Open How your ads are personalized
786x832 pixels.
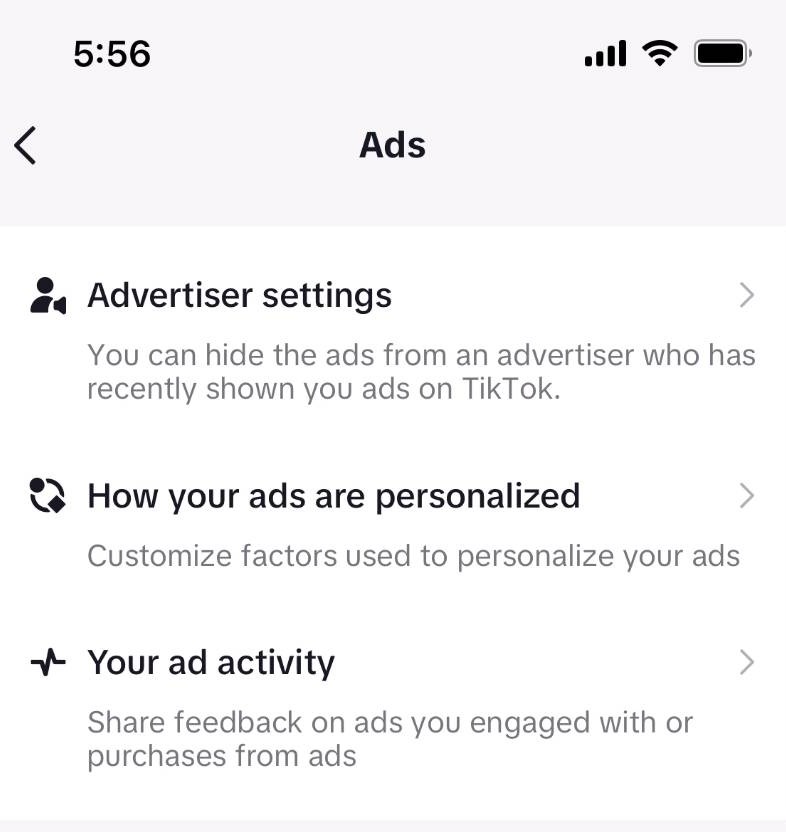coord(333,496)
